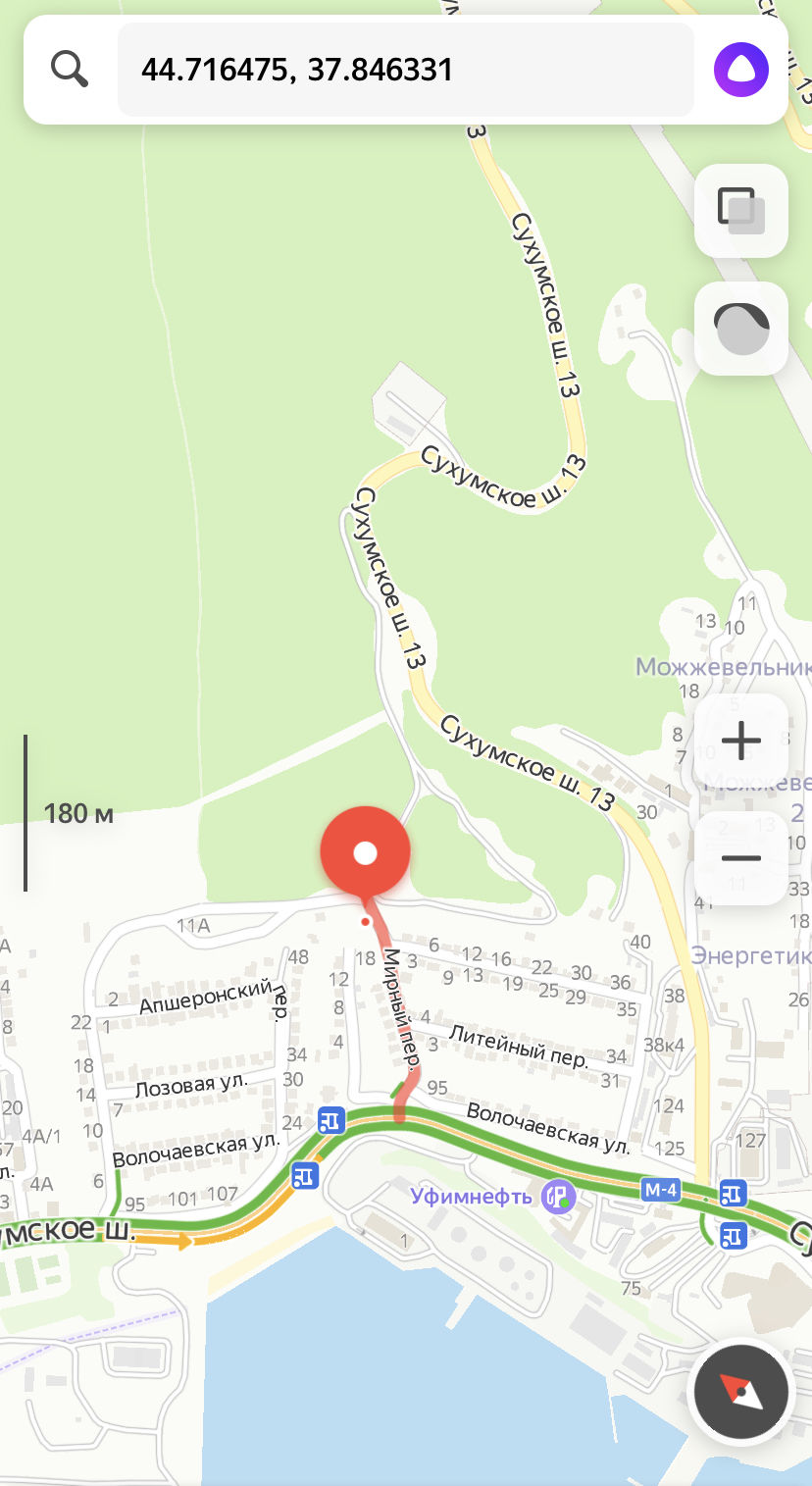Viewport: 812px width, 1486px height.
Task: Tap the search field showing coordinates
Action: 405,70
